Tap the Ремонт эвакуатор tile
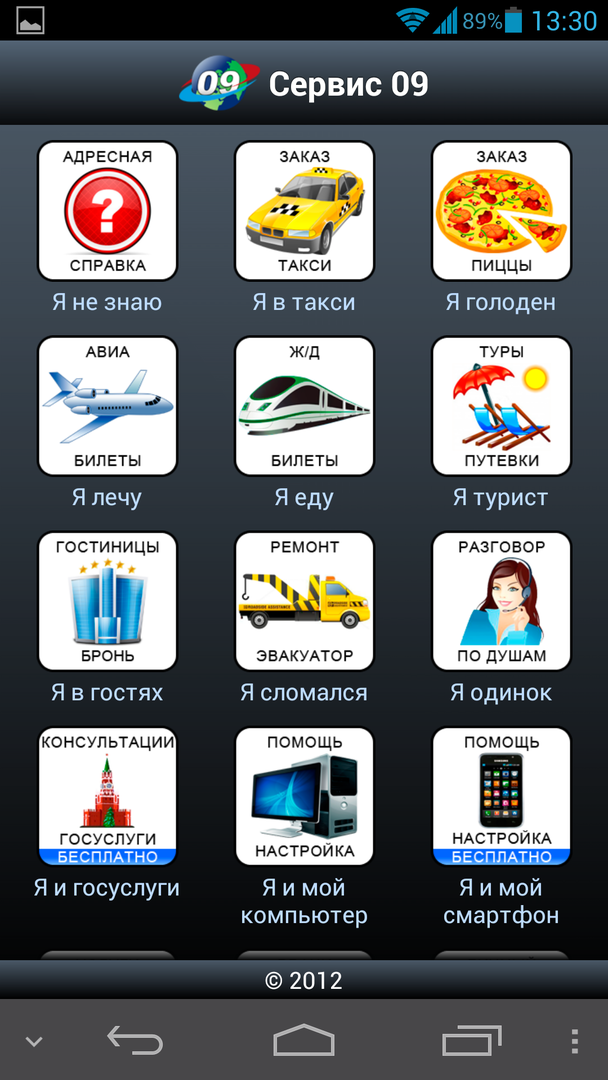Viewport: 608px width, 1080px height. (304, 601)
